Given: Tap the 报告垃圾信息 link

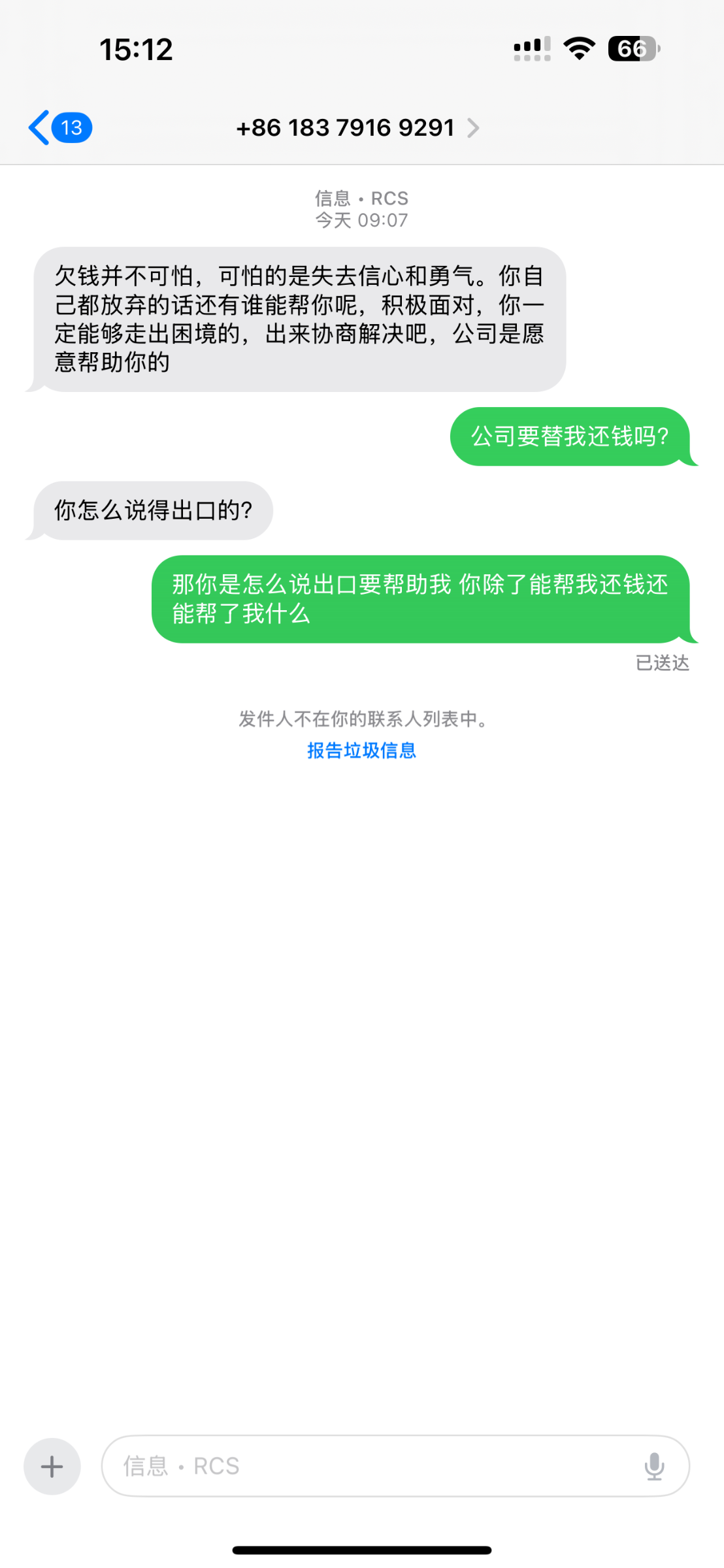Looking at the screenshot, I should (361, 750).
